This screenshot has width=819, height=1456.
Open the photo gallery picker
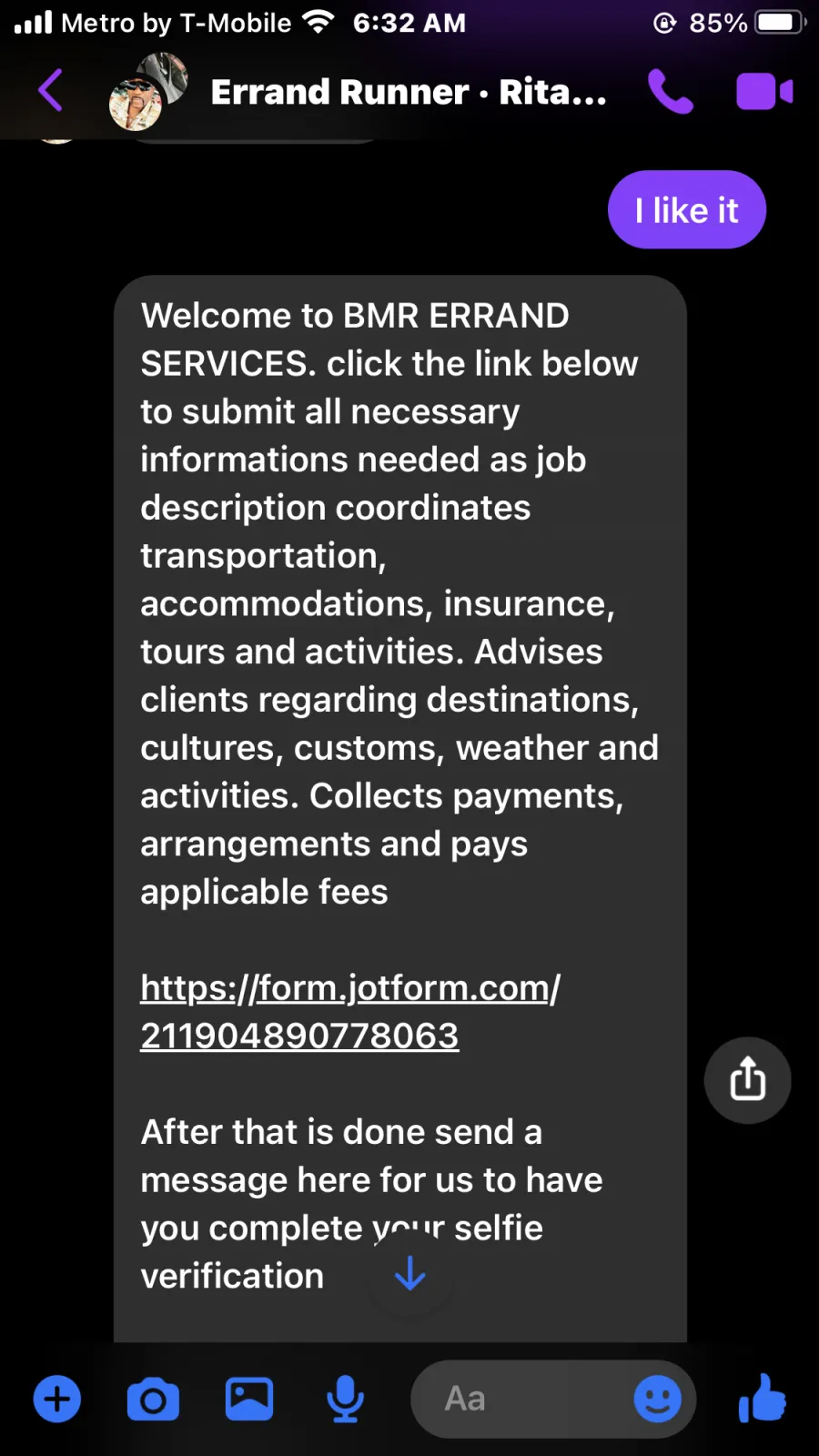click(x=249, y=1399)
